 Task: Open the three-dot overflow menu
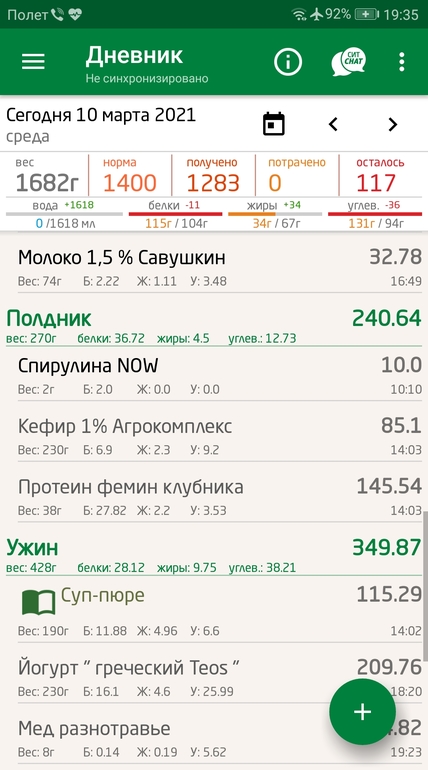(x=401, y=62)
